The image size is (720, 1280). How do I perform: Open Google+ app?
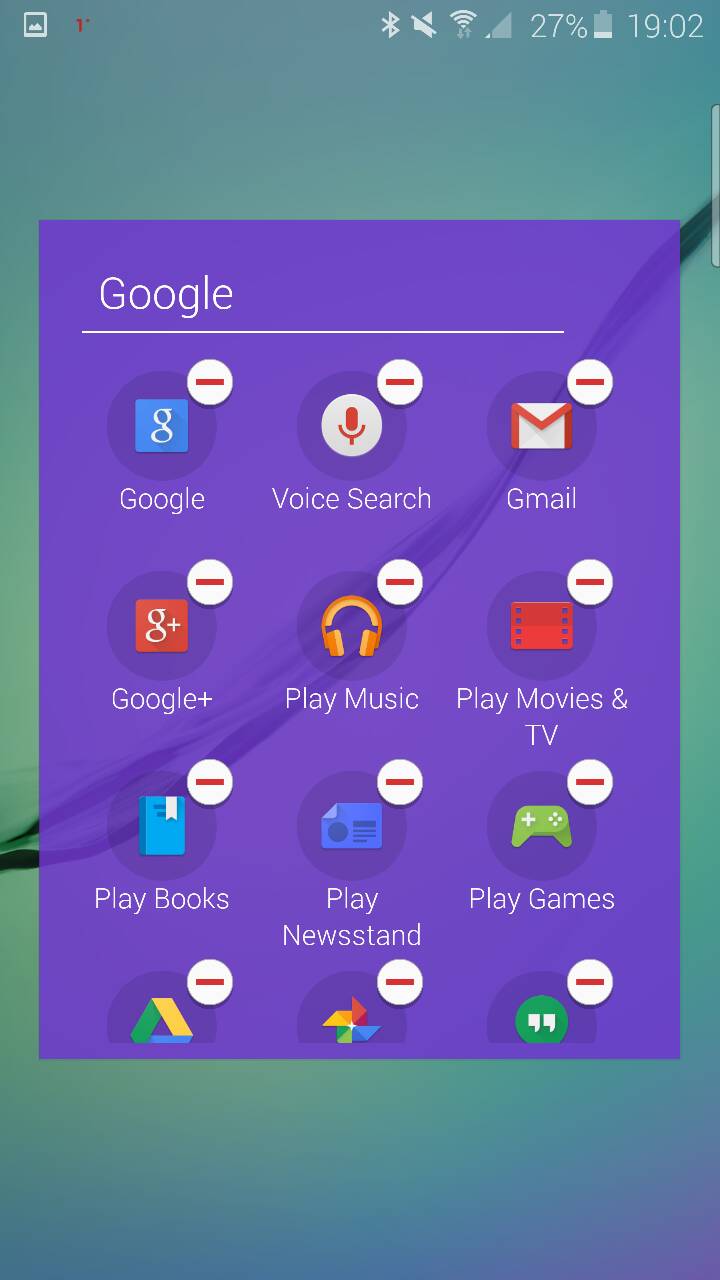pos(162,626)
